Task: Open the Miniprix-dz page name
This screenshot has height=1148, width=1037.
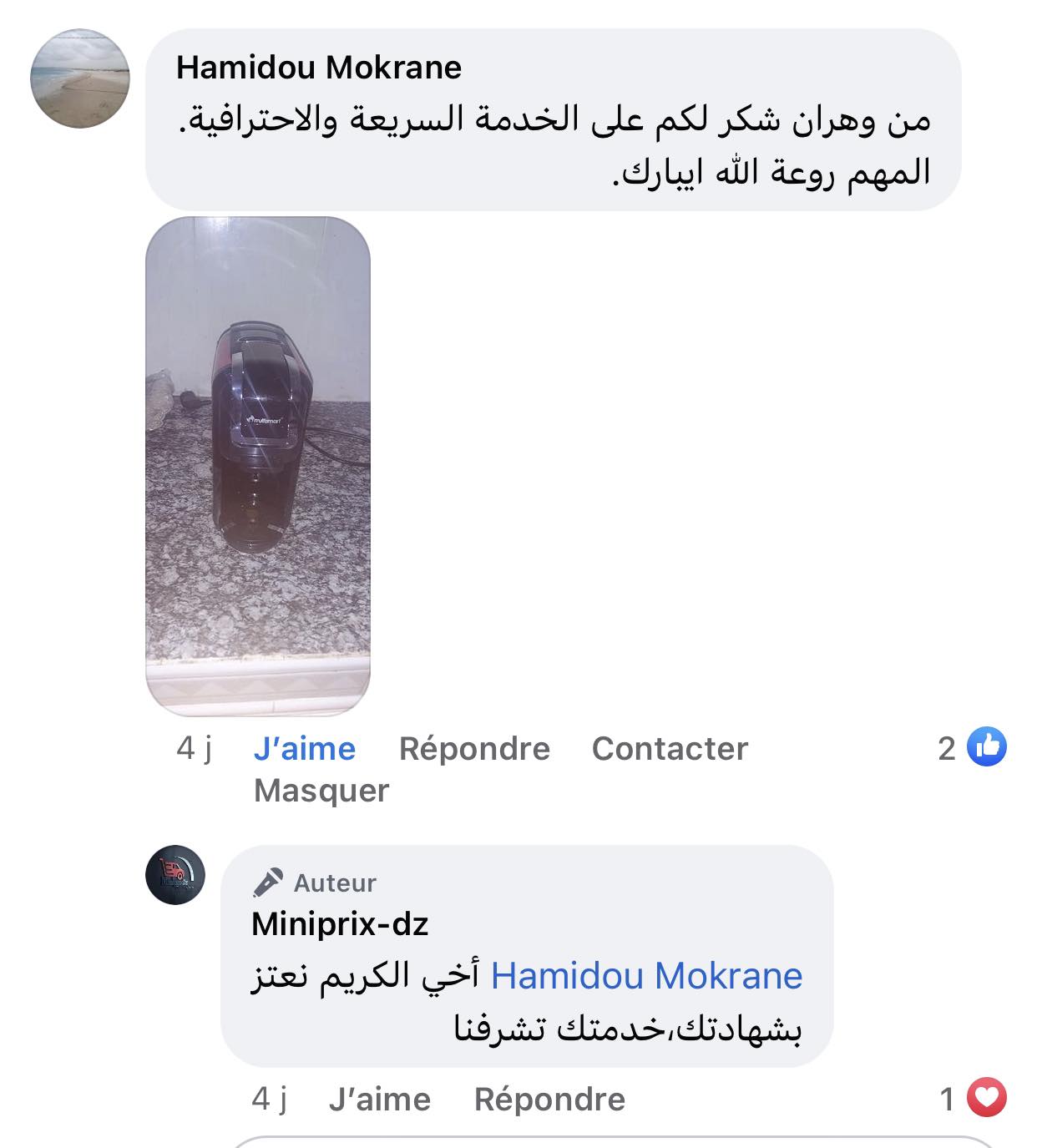Action: click(x=340, y=924)
